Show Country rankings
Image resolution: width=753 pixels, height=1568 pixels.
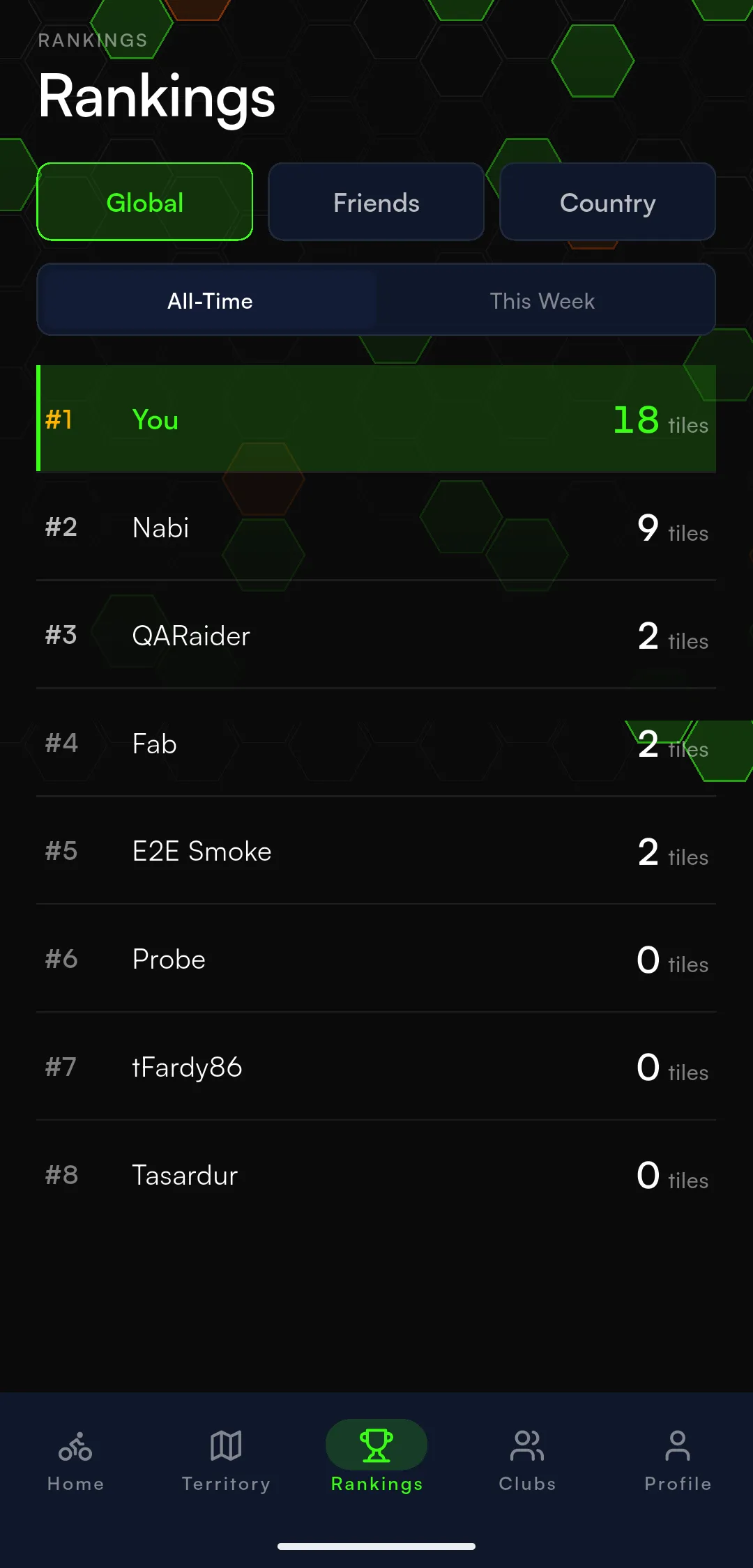tap(608, 202)
